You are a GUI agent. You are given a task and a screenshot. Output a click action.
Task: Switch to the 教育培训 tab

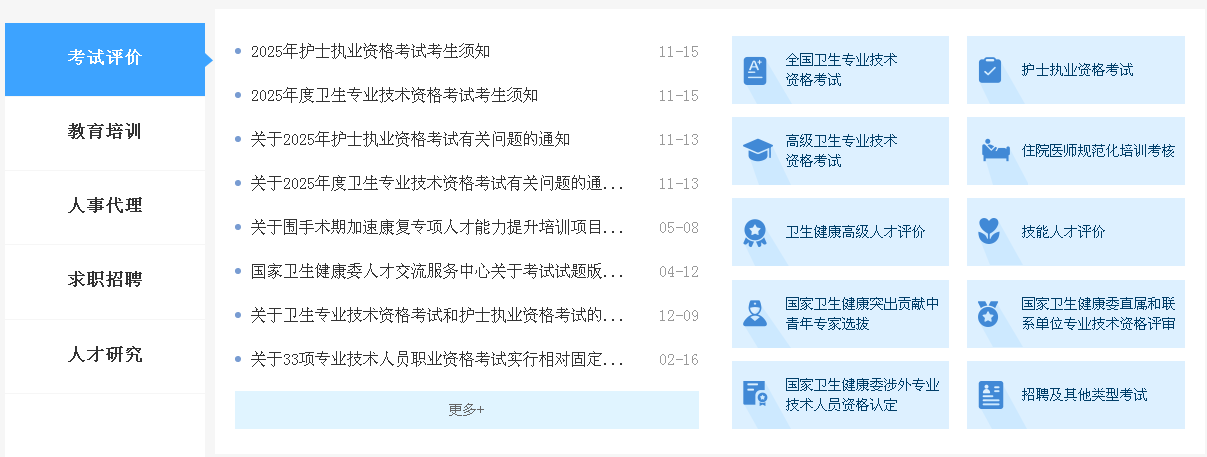[x=105, y=132]
